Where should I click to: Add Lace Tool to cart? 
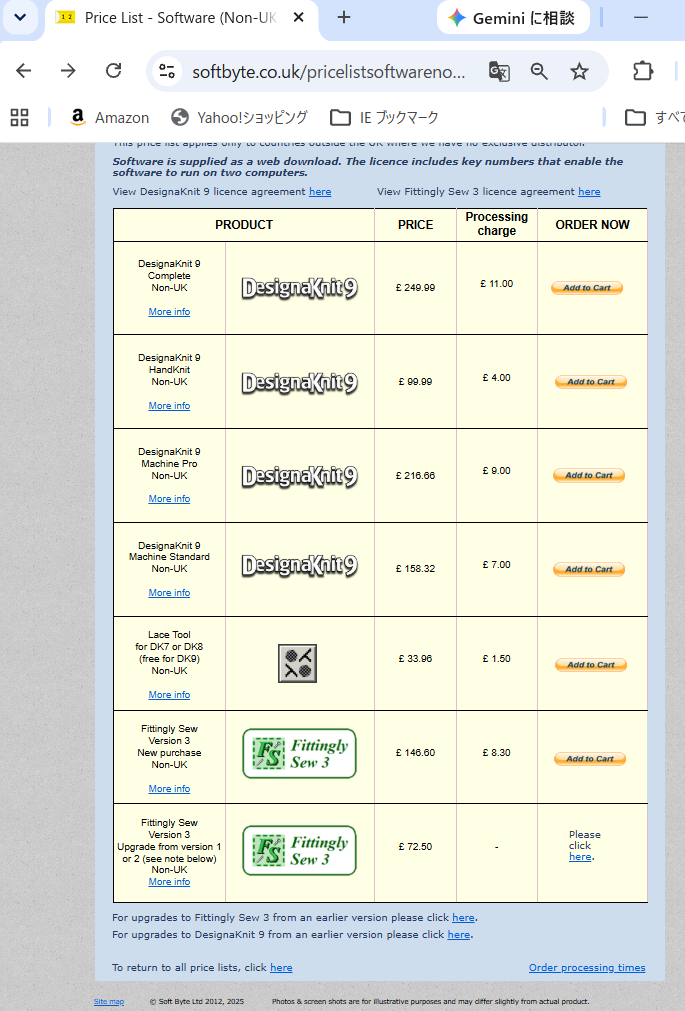(x=591, y=665)
